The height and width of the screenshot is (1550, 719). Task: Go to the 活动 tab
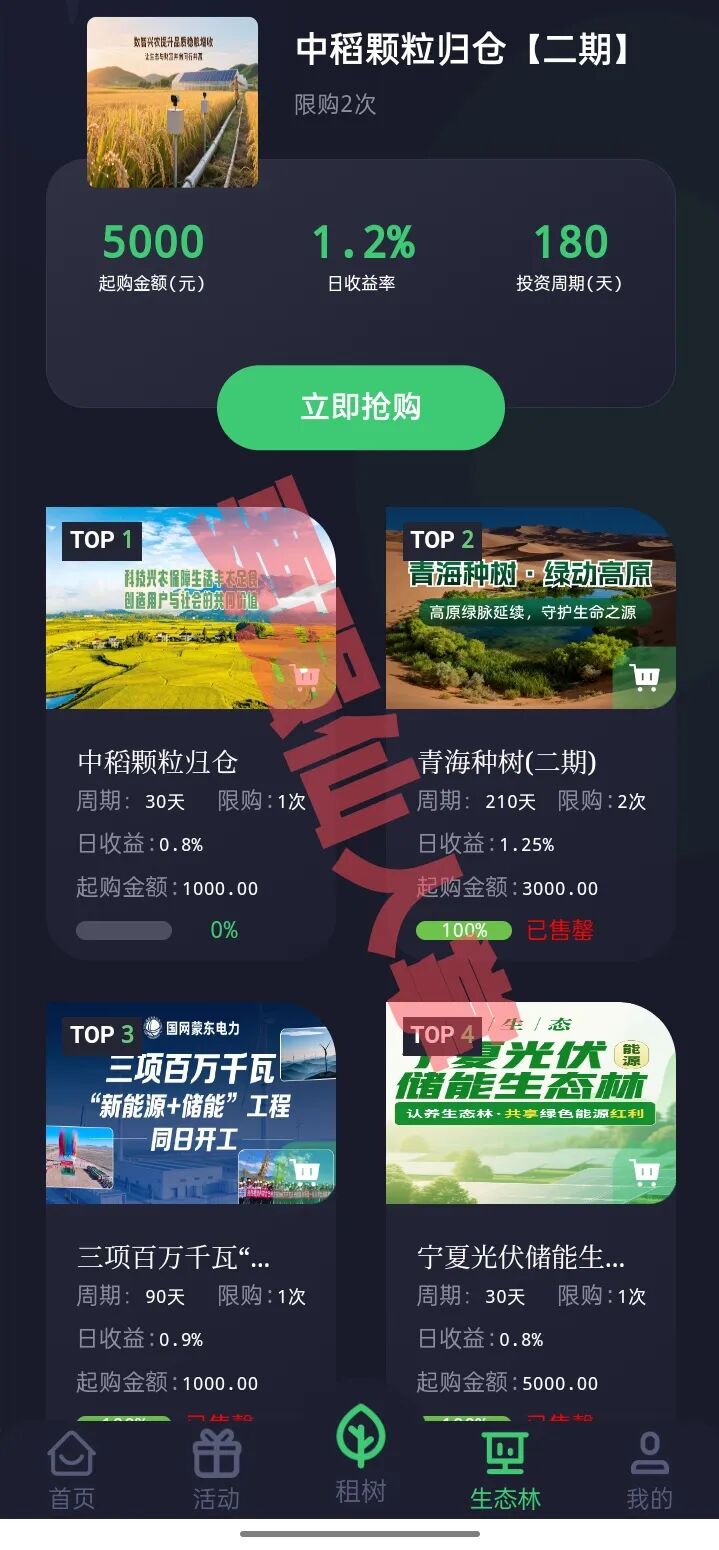(x=216, y=1470)
